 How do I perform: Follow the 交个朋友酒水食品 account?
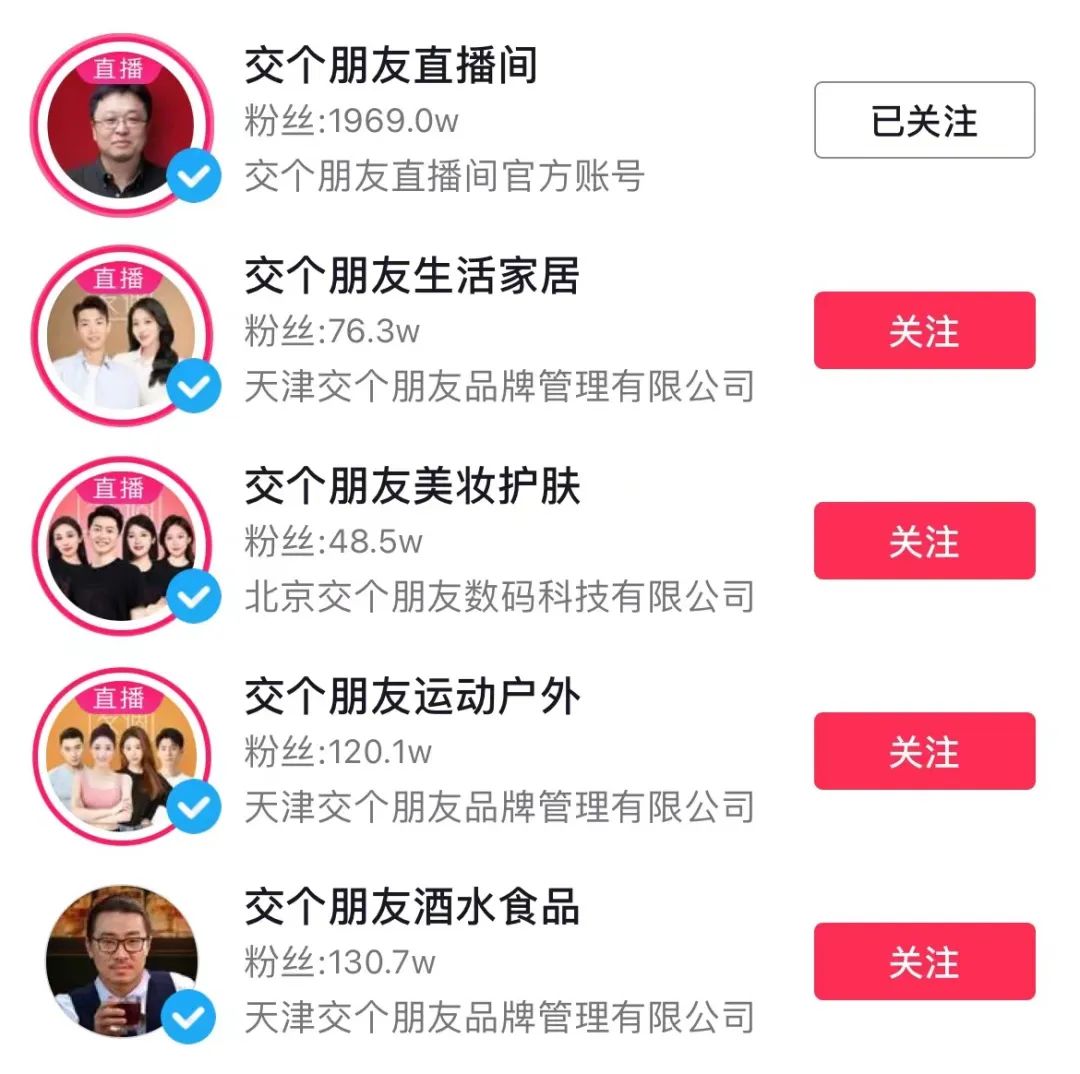pos(924,961)
